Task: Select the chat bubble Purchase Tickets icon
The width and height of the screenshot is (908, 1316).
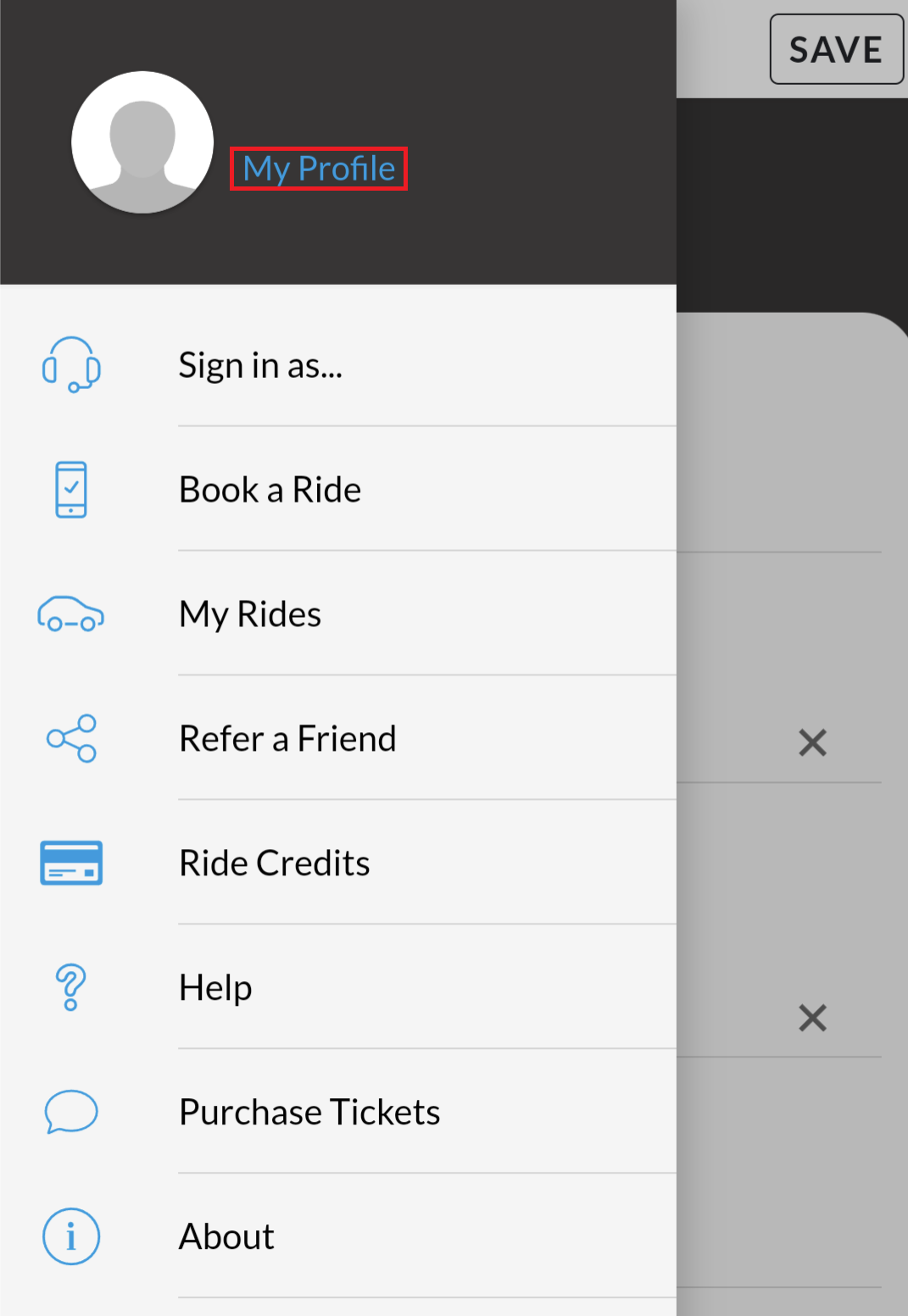Action: (71, 1112)
